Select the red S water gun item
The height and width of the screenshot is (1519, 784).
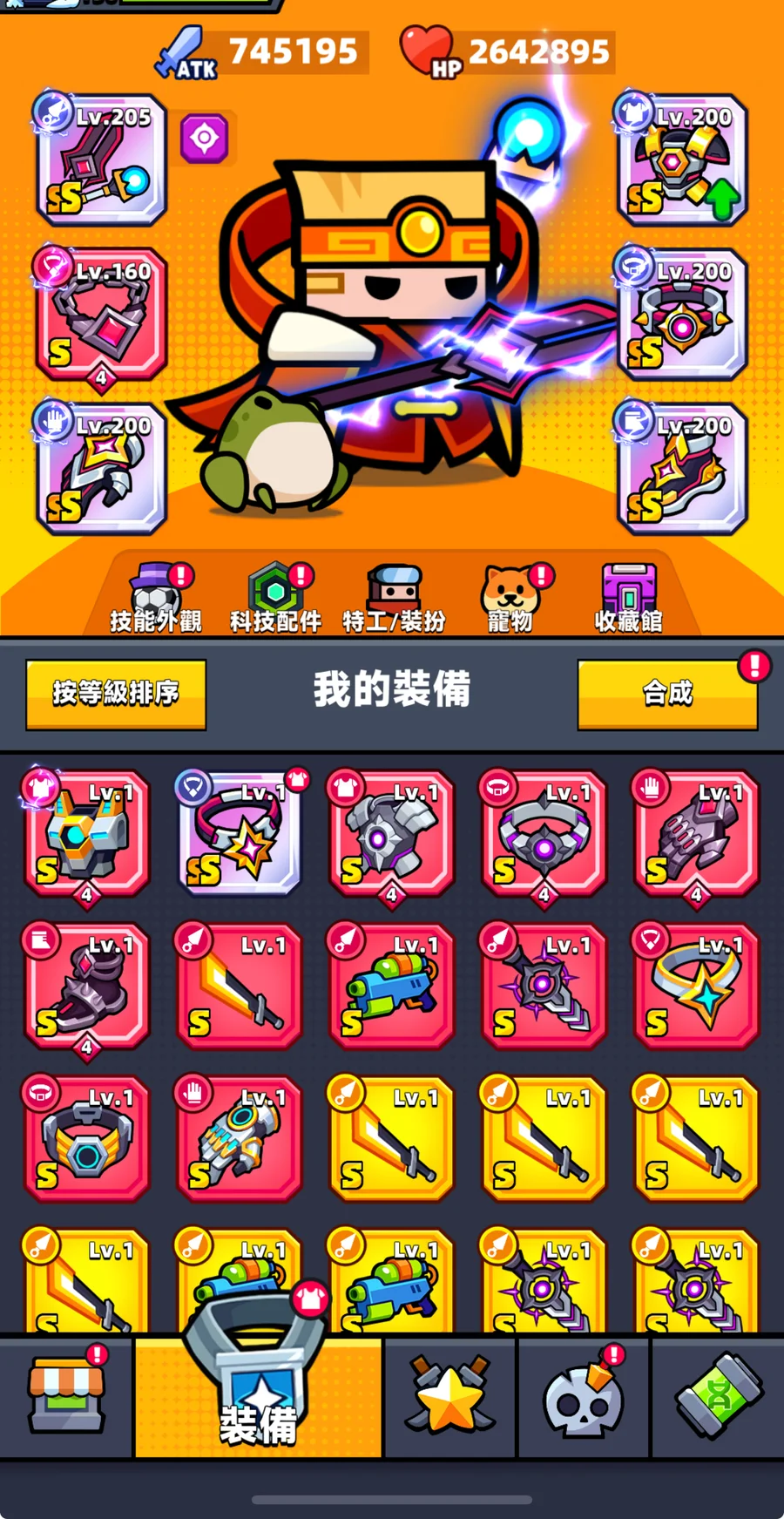(391, 987)
